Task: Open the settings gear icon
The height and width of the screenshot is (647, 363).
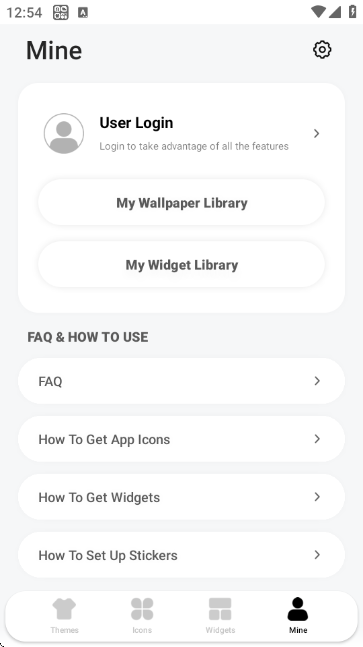Action: (322, 50)
